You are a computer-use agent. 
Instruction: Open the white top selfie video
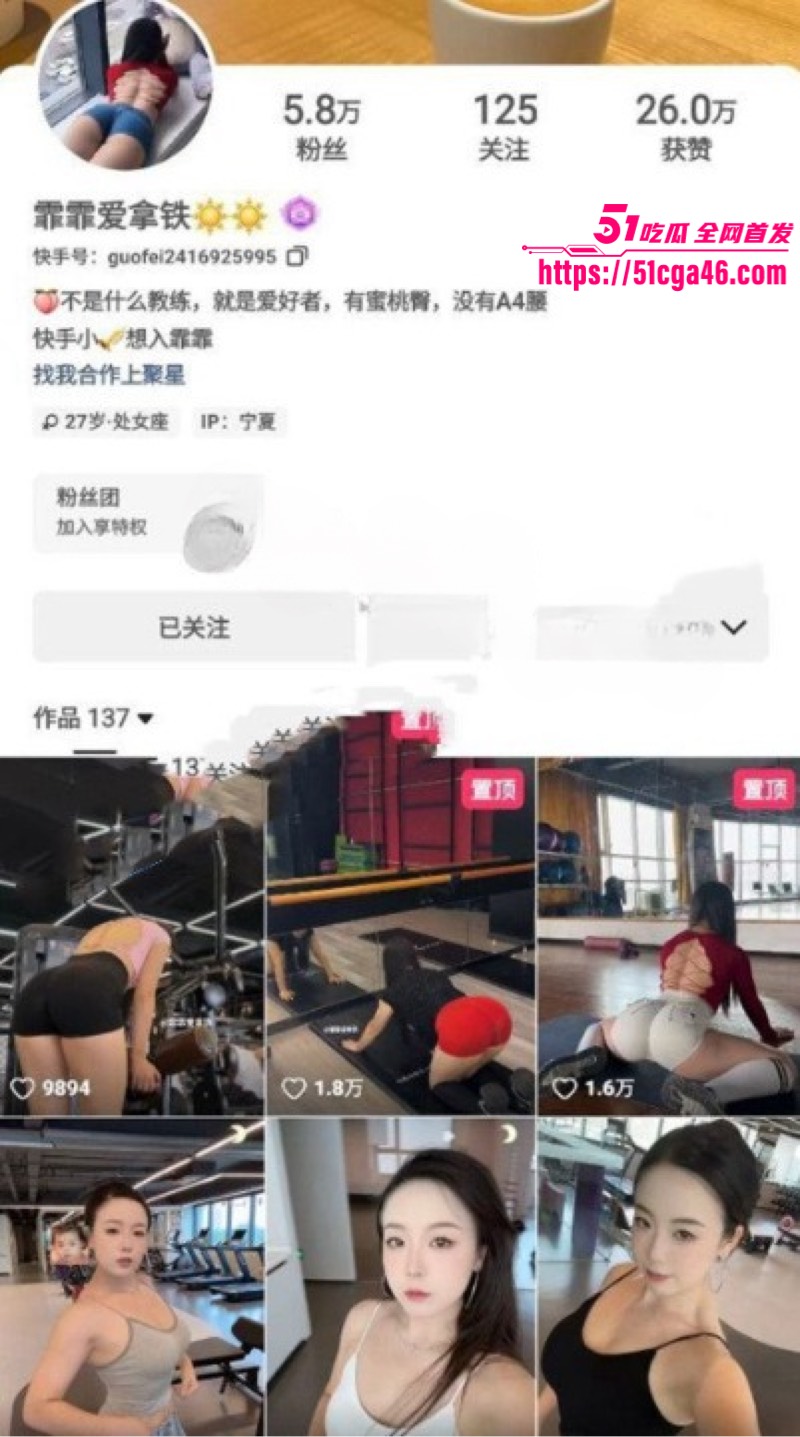click(x=400, y=1277)
